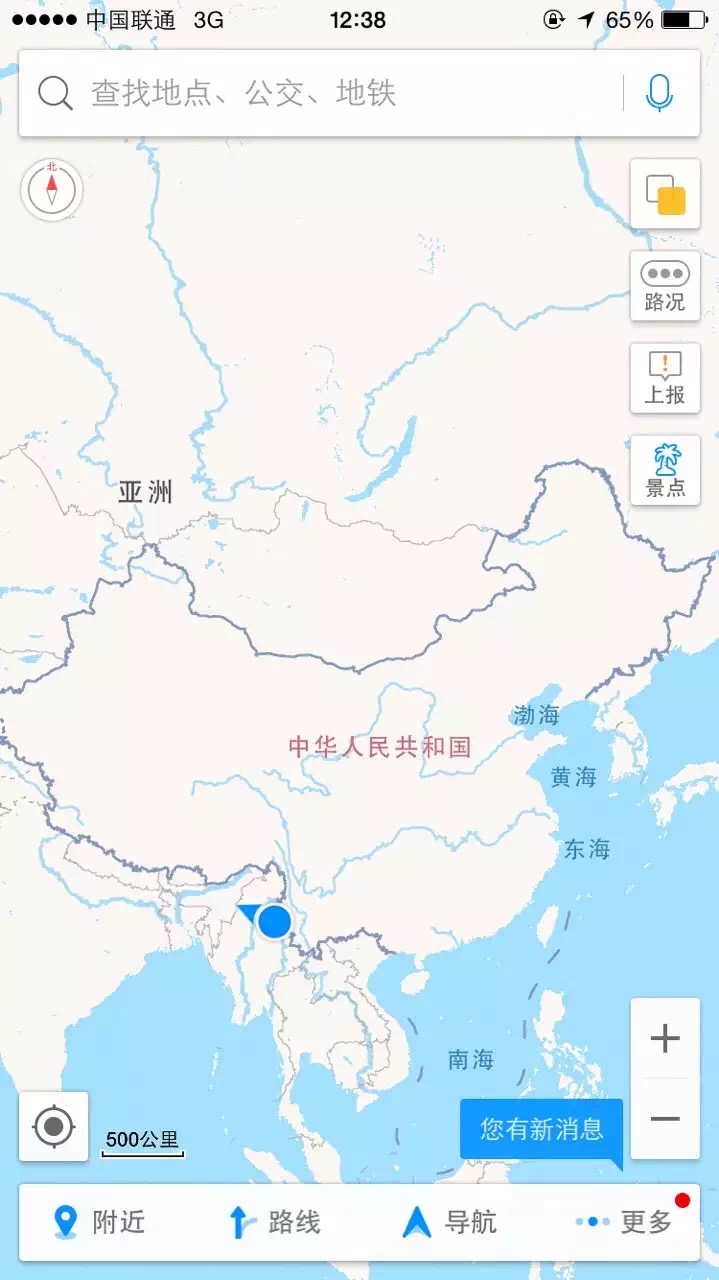
Task: Open the 路线 route planner
Action: click(x=275, y=1222)
